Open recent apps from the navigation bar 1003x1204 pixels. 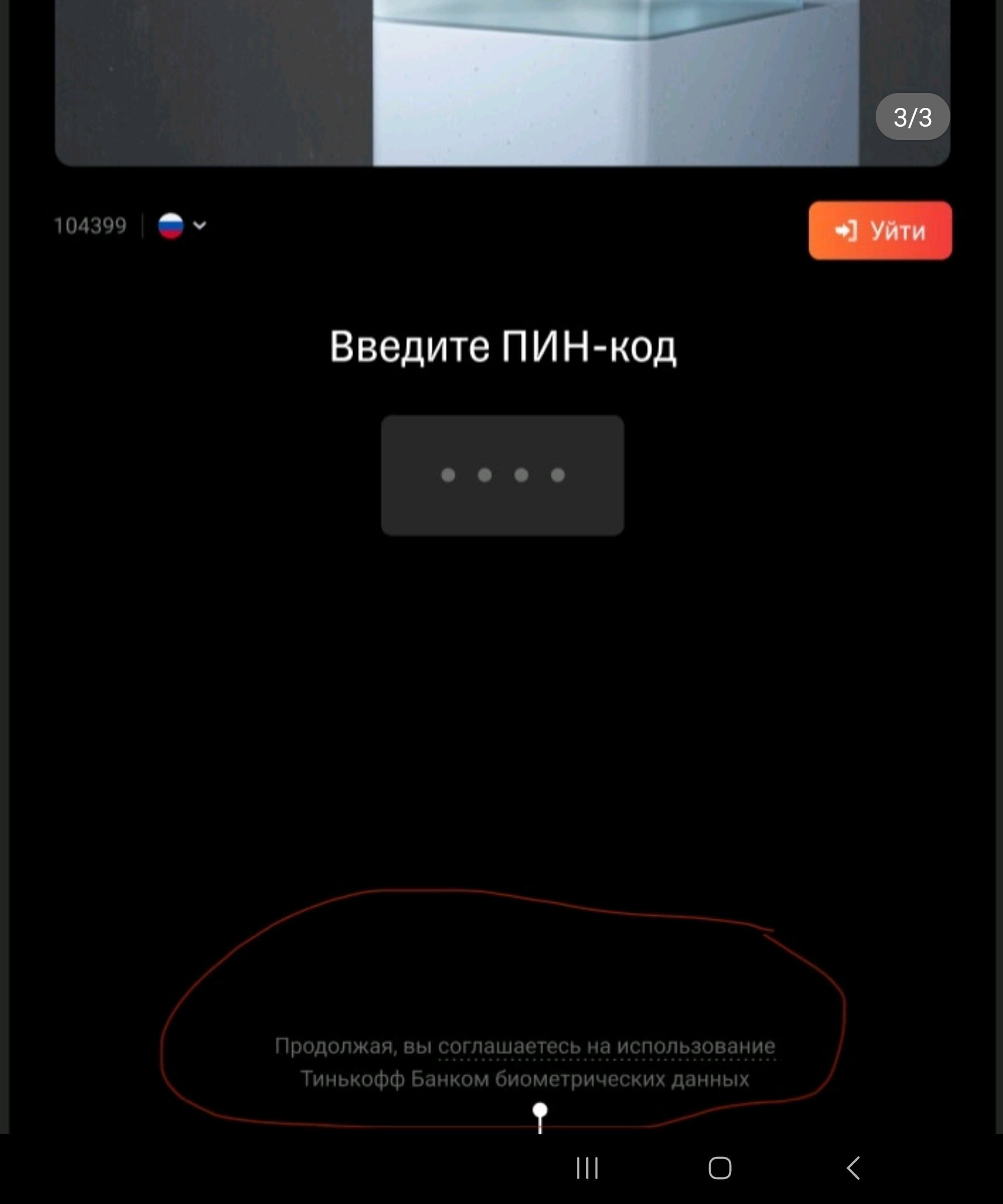(x=587, y=1168)
